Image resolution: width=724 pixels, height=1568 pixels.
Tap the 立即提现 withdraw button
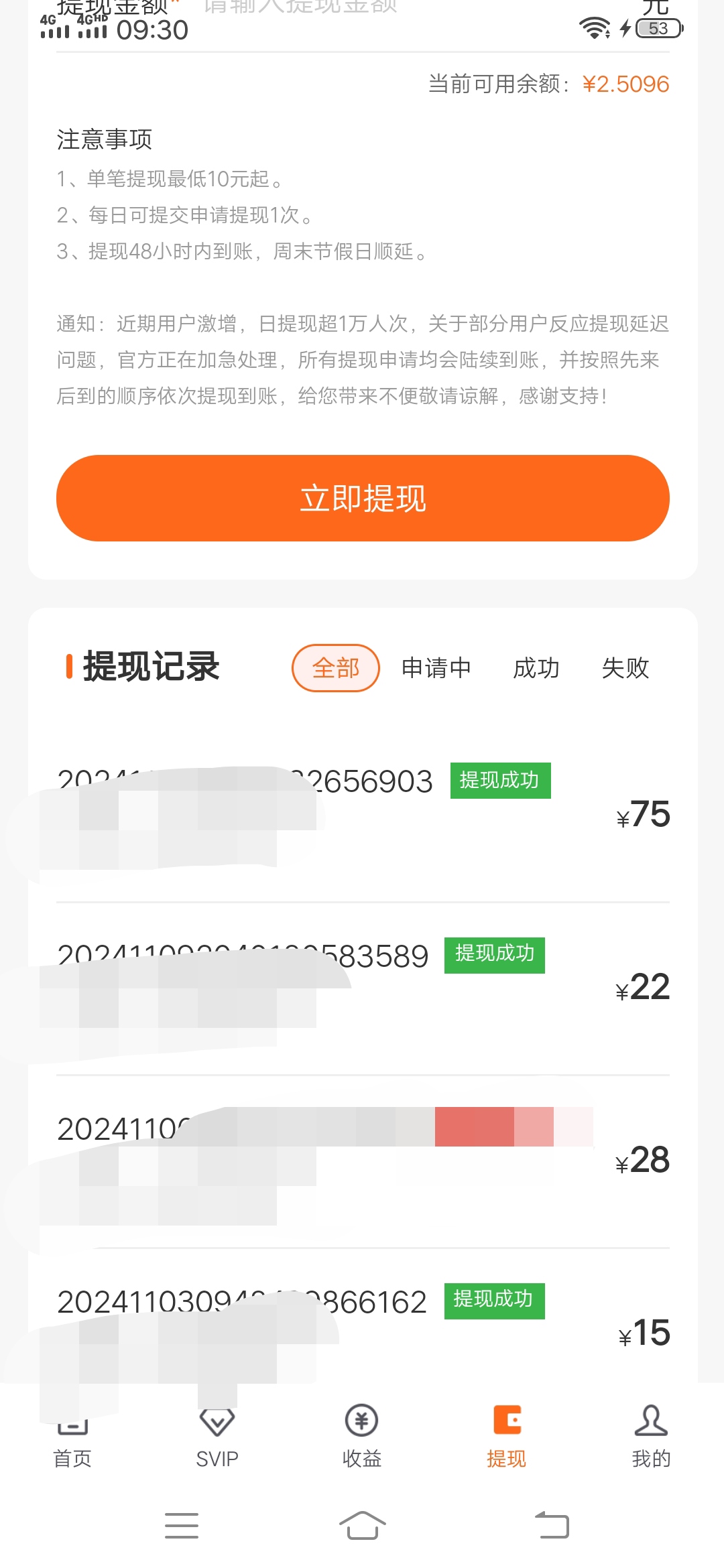point(363,498)
